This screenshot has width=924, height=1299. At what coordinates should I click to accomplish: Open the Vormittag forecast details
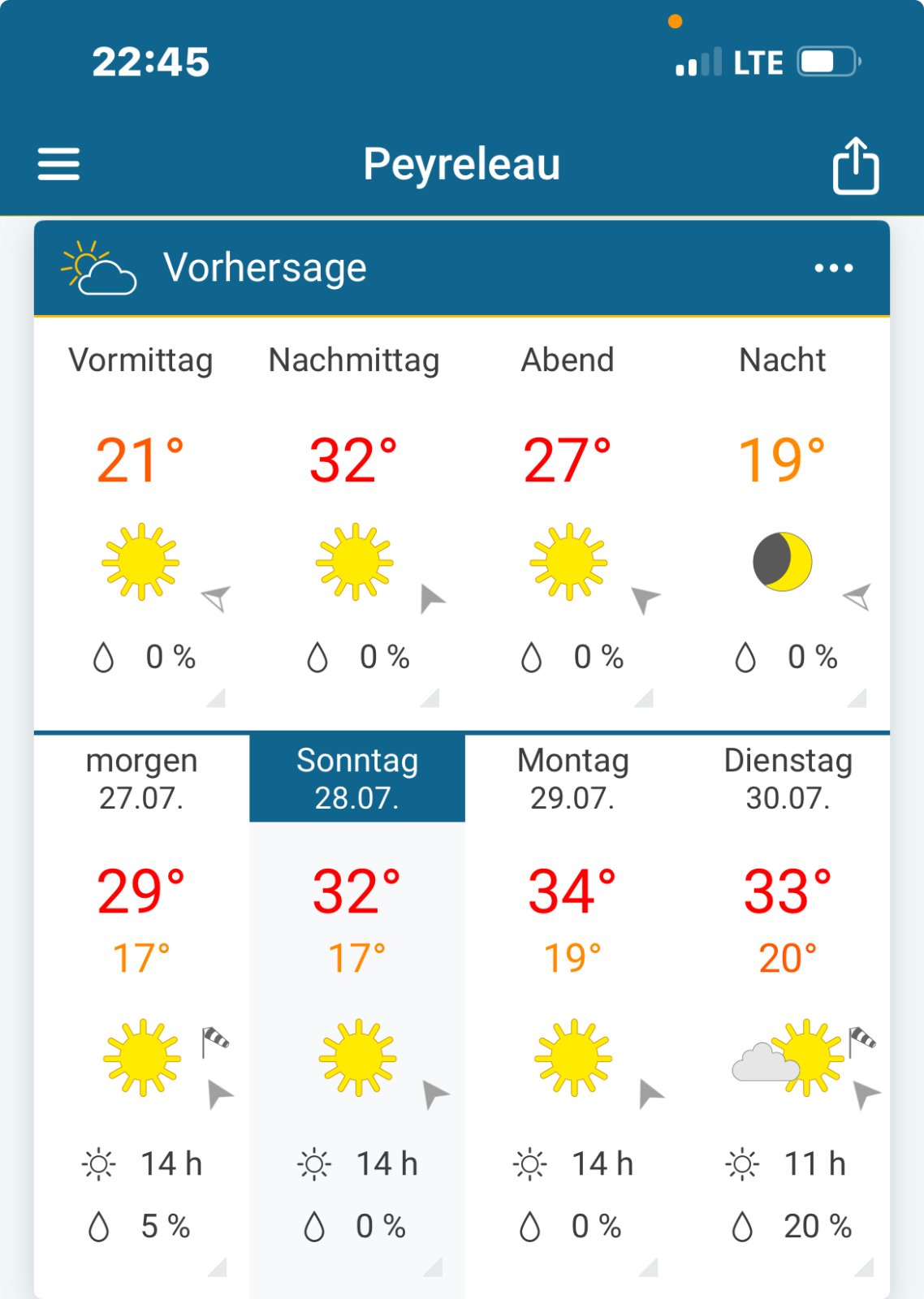(x=141, y=520)
